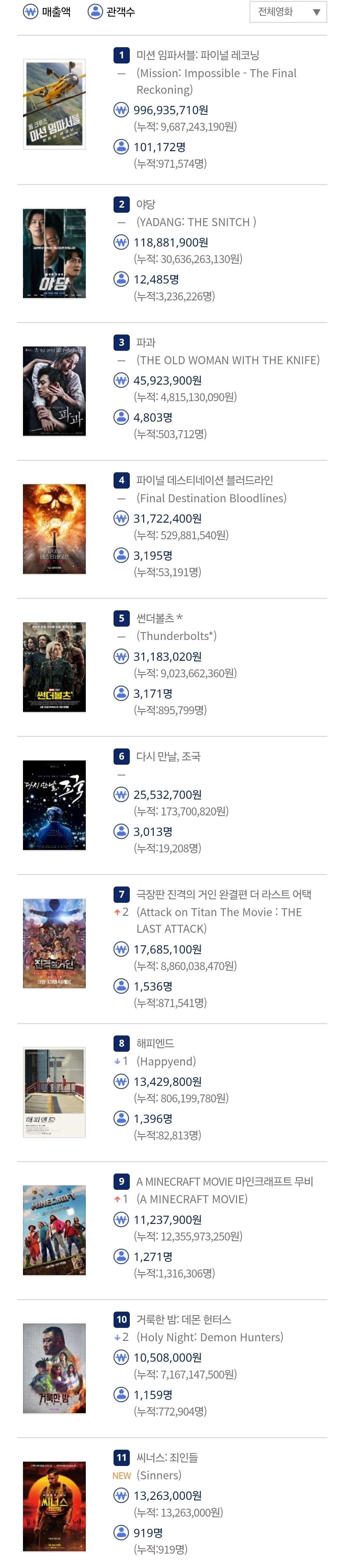Viewport: 340px width, 1568px height.
Task: Open the new entry 씨너스: 죄인들
Action: (x=167, y=1458)
